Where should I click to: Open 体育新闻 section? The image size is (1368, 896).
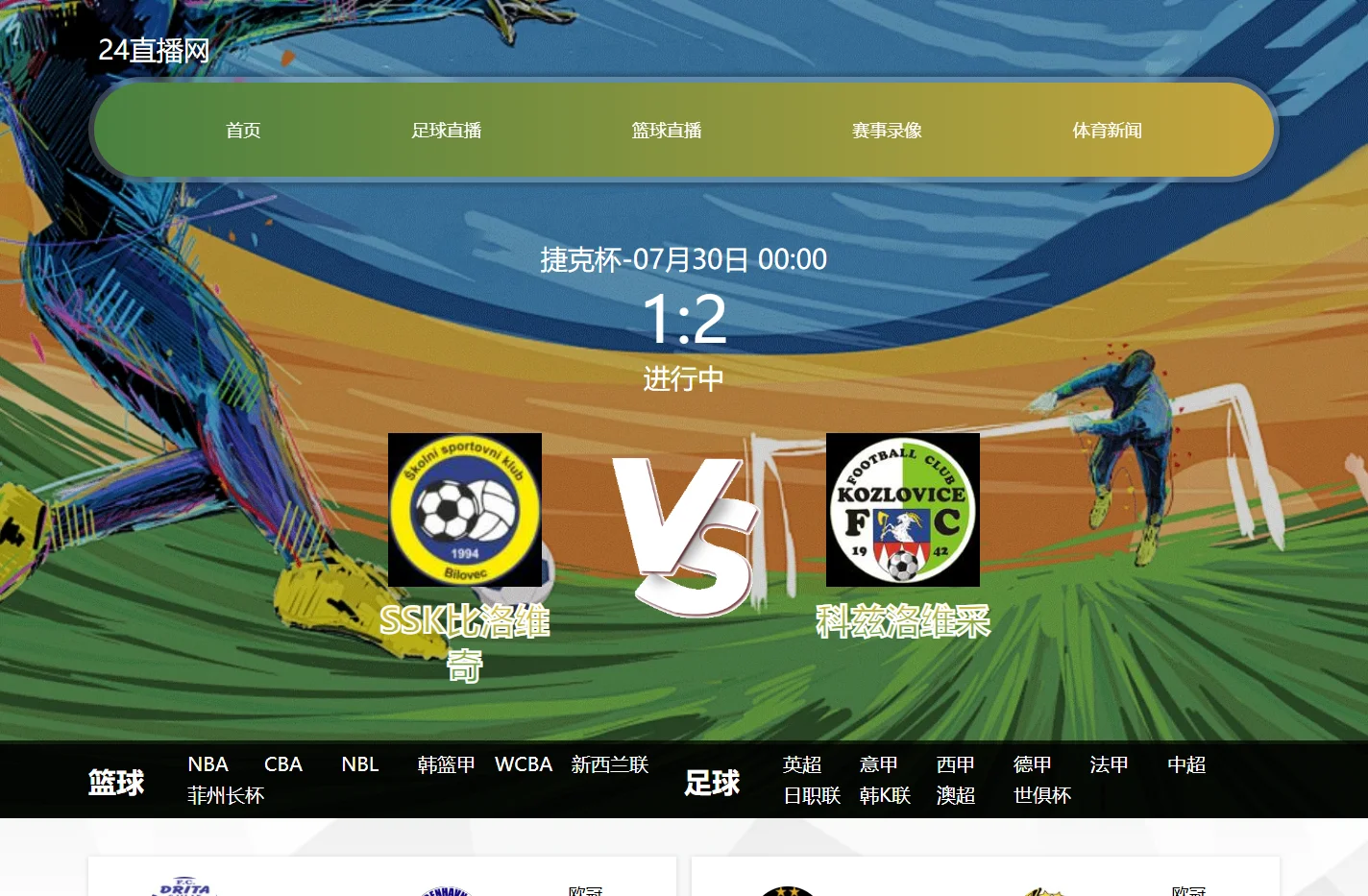coord(1107,131)
